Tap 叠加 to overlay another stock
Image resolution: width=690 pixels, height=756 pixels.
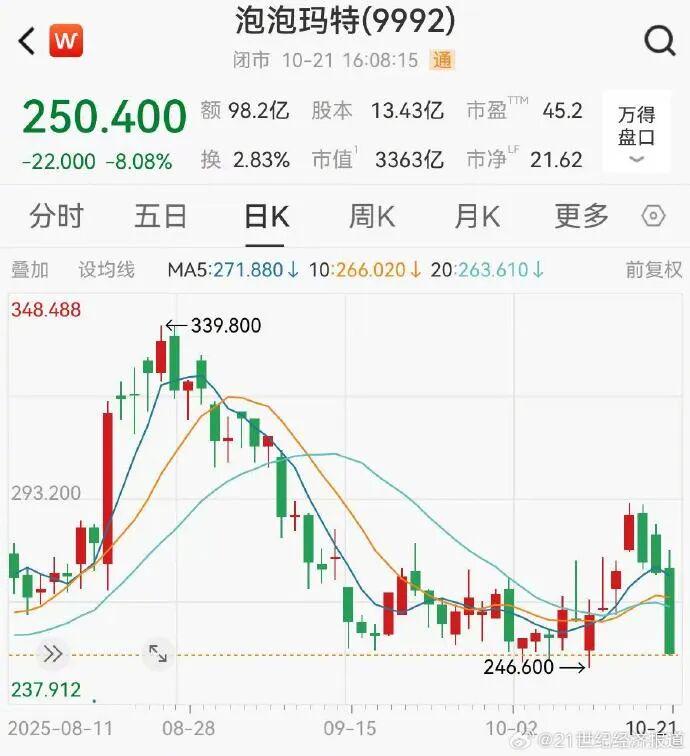pyautogui.click(x=29, y=269)
